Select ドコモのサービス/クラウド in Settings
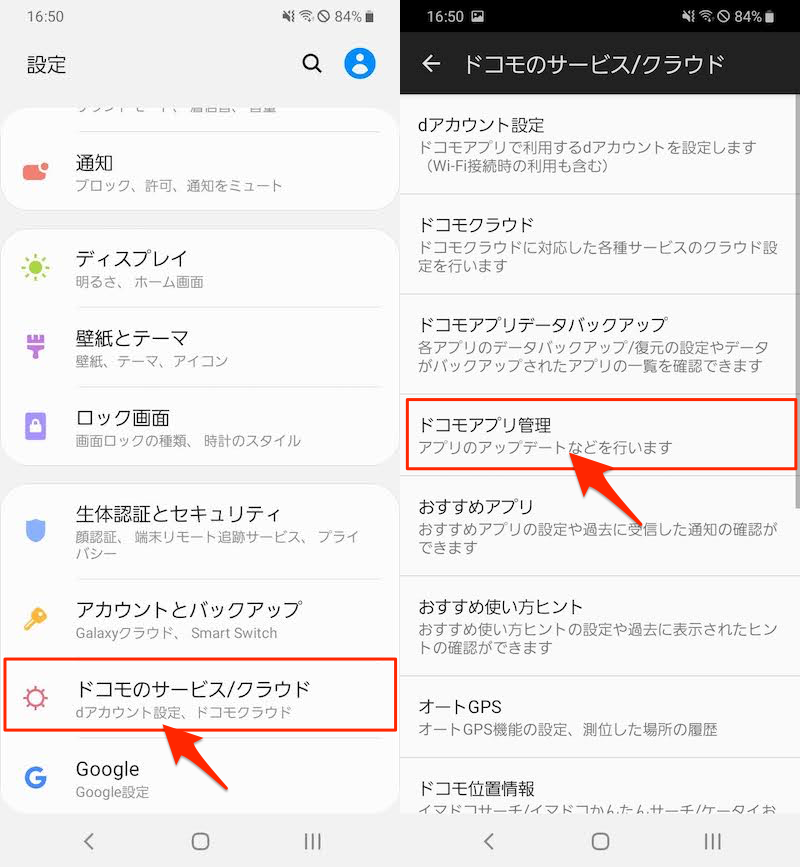800x867 pixels. (x=200, y=699)
